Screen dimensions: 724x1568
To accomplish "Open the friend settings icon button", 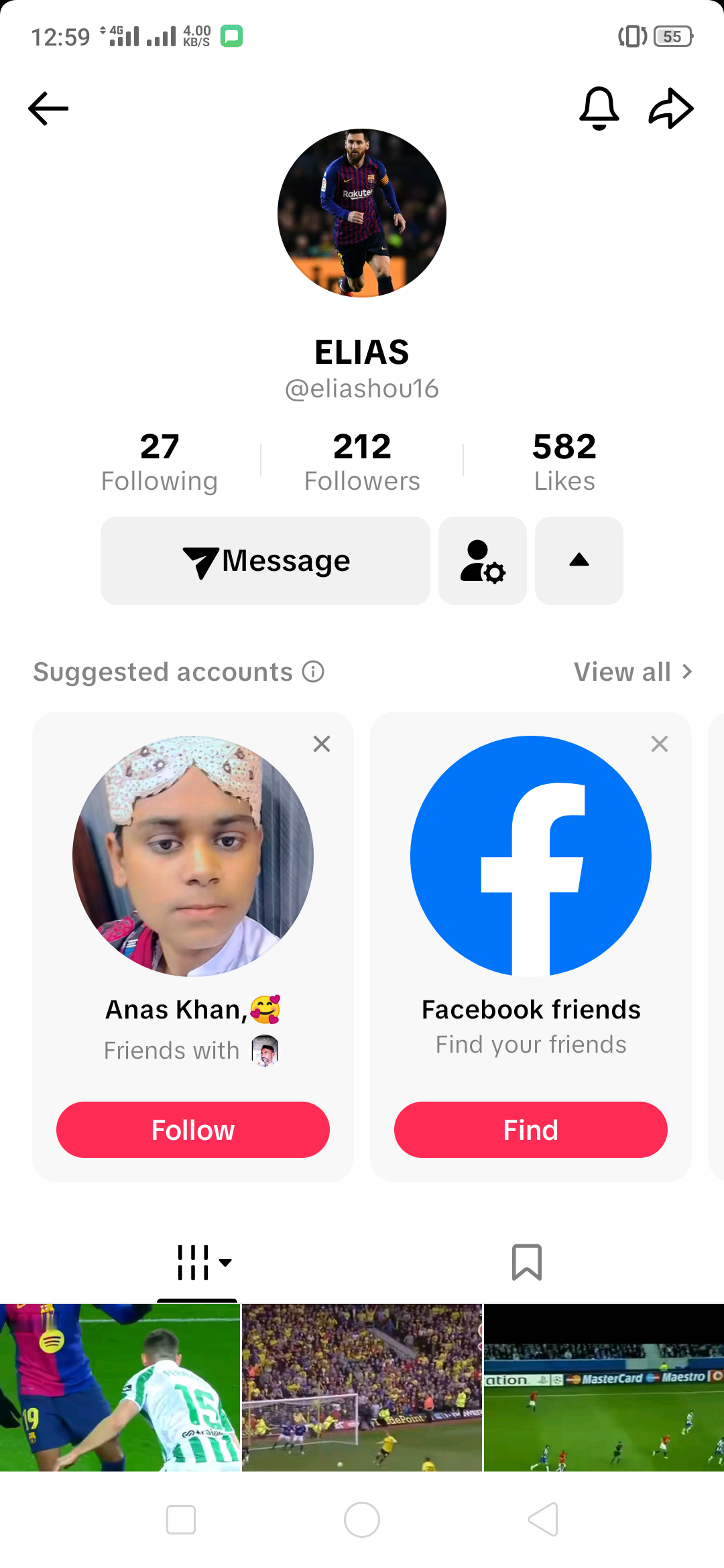I will point(483,561).
